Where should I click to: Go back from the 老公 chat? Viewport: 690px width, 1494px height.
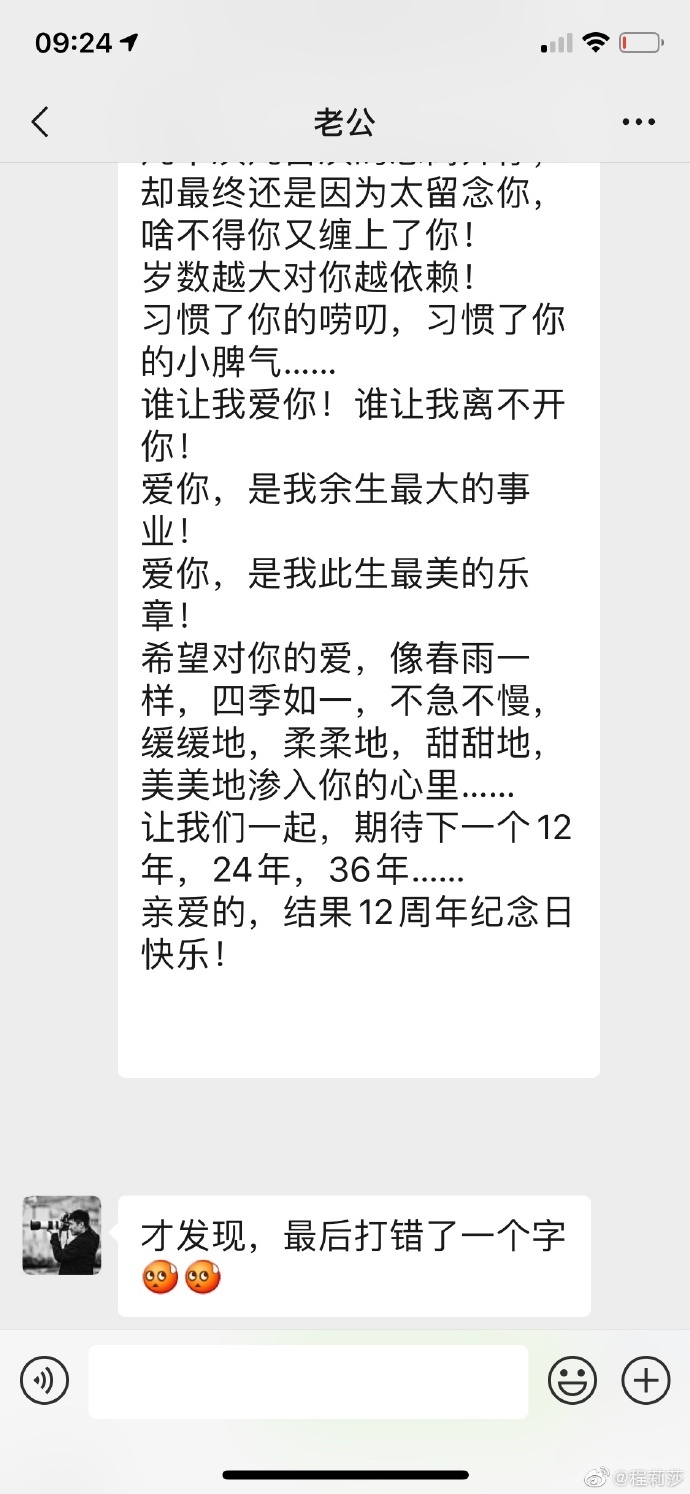click(40, 122)
